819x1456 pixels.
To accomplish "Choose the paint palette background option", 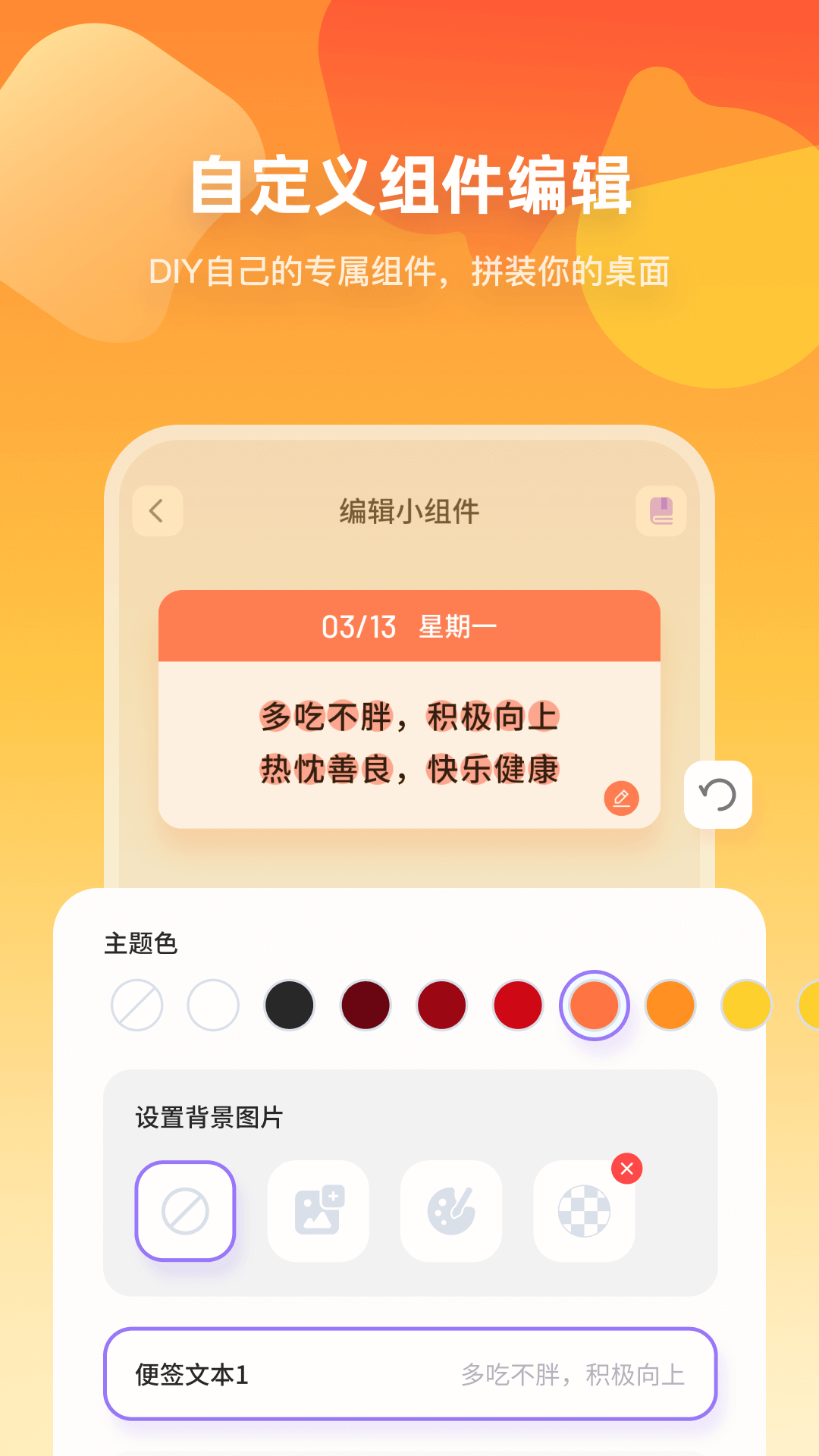I will [450, 1210].
